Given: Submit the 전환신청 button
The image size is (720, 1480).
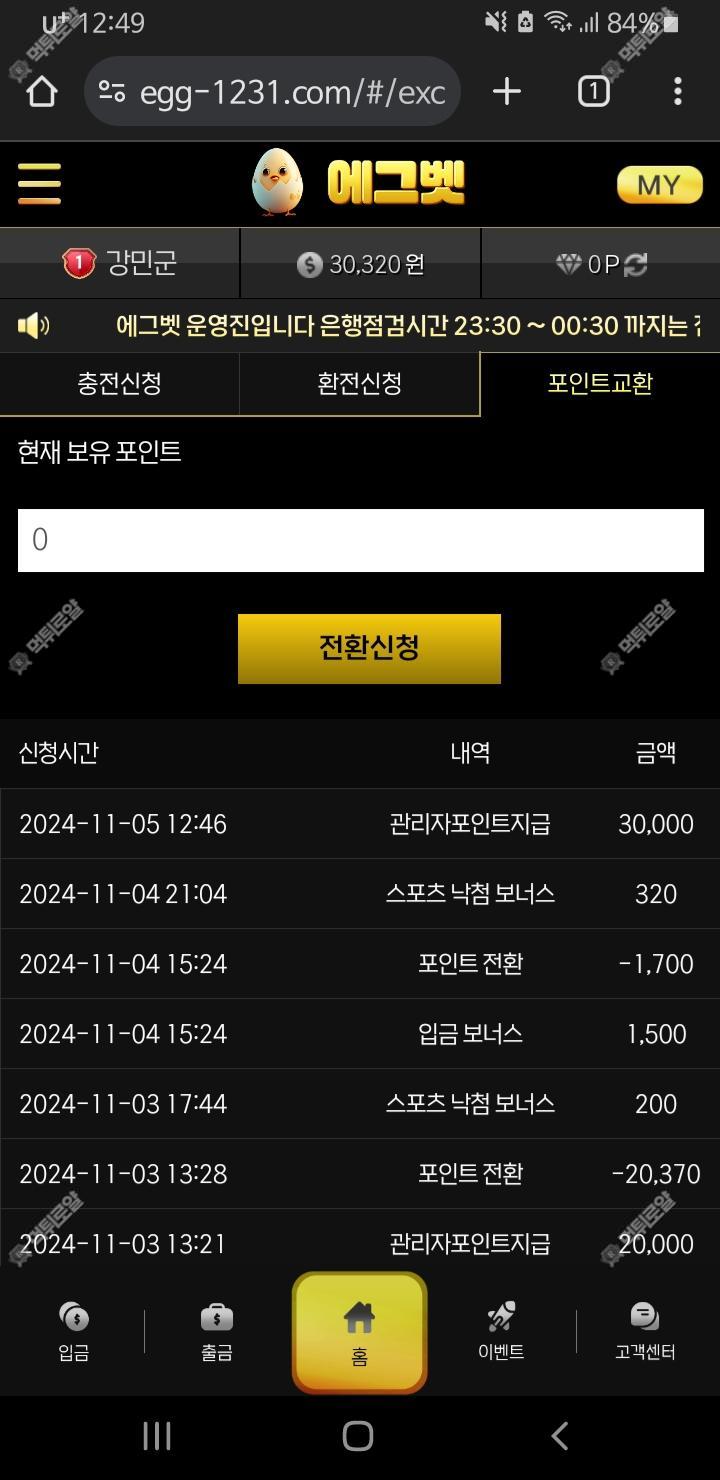Looking at the screenshot, I should click(x=369, y=648).
